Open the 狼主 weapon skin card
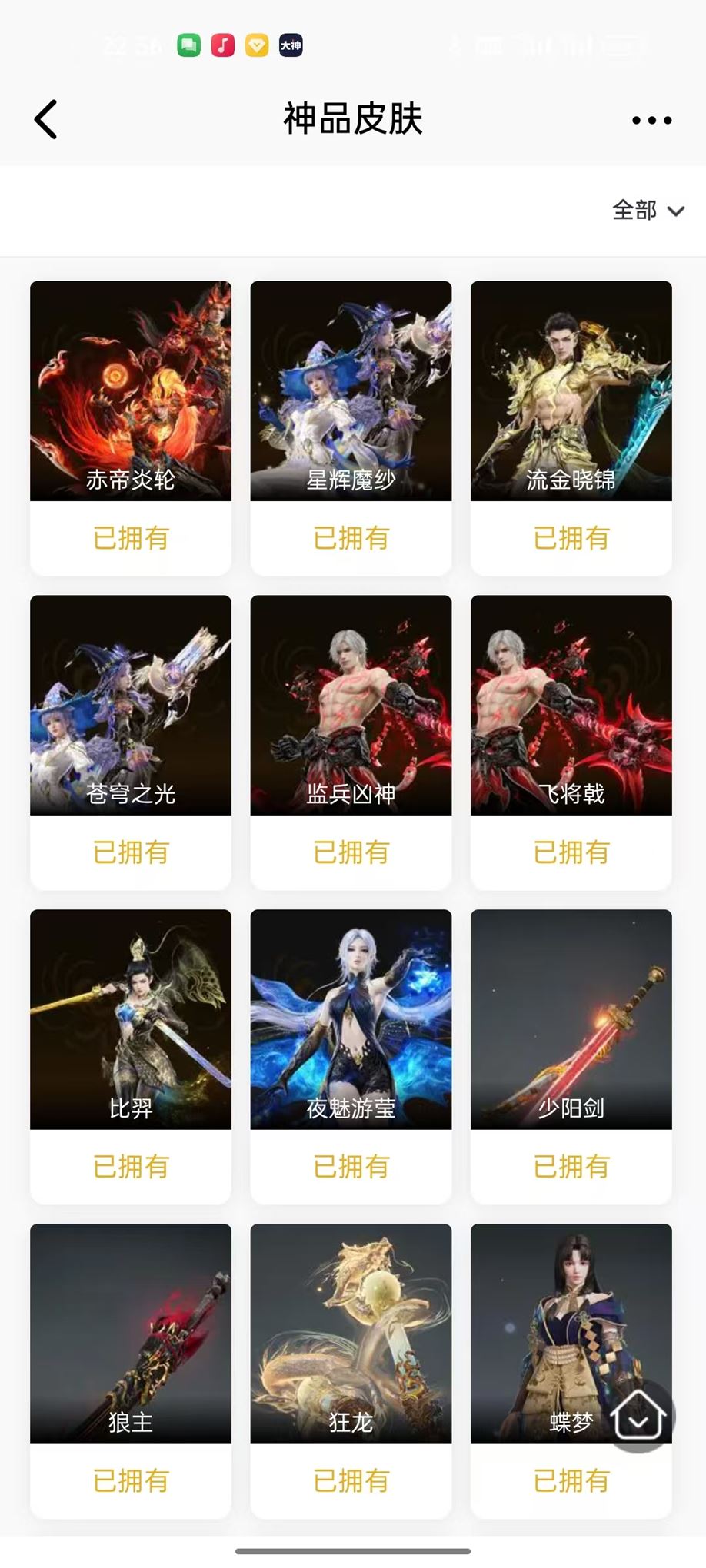Viewport: 706px width, 1568px height. click(131, 1370)
